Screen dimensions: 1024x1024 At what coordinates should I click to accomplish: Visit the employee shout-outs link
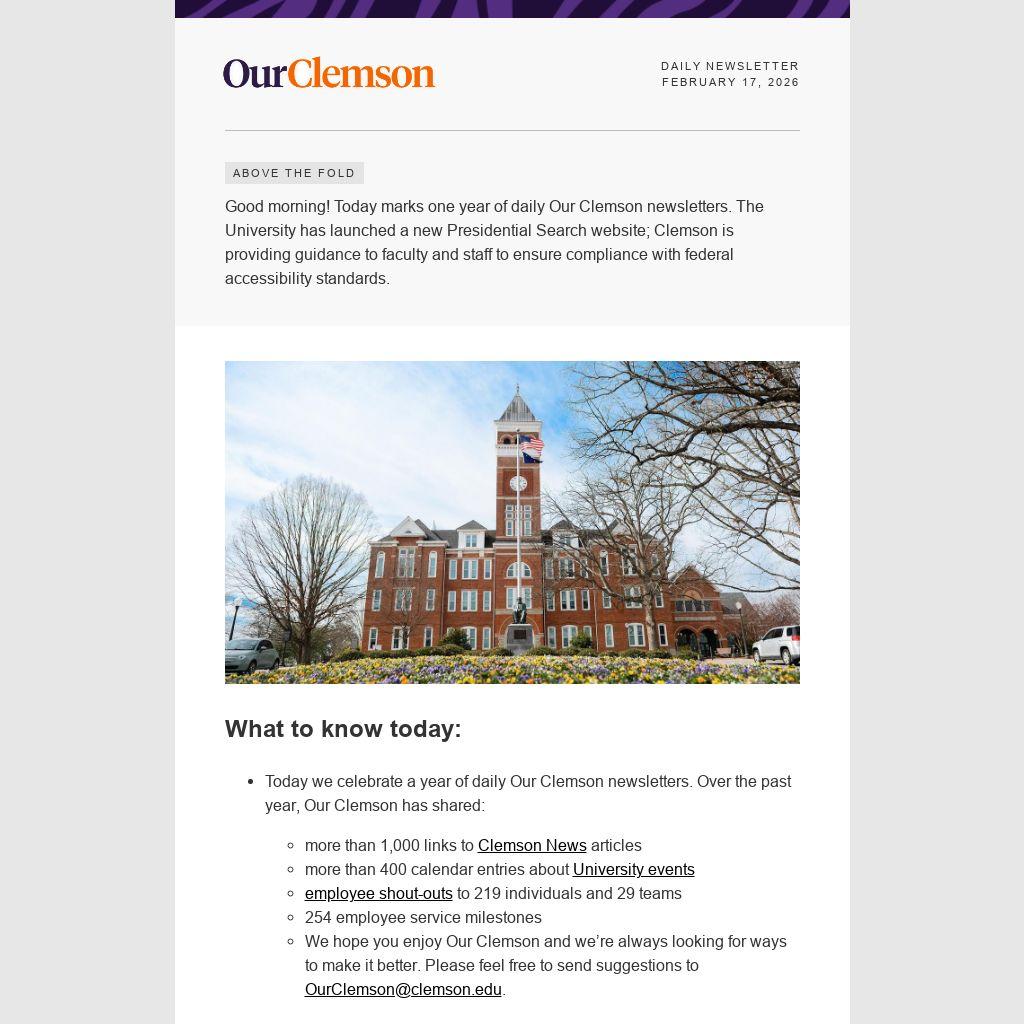(378, 894)
